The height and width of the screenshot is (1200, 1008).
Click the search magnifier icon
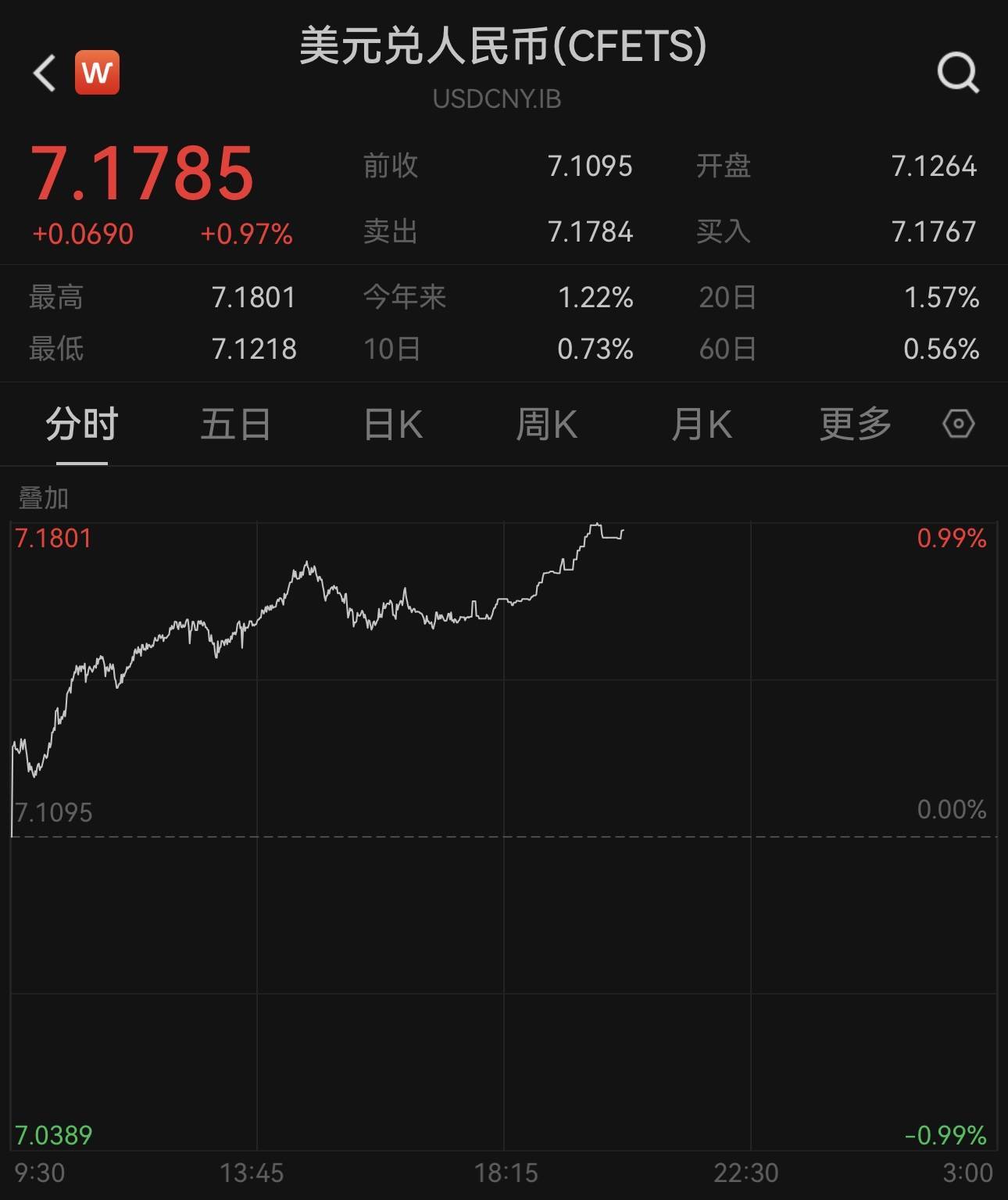click(x=959, y=73)
